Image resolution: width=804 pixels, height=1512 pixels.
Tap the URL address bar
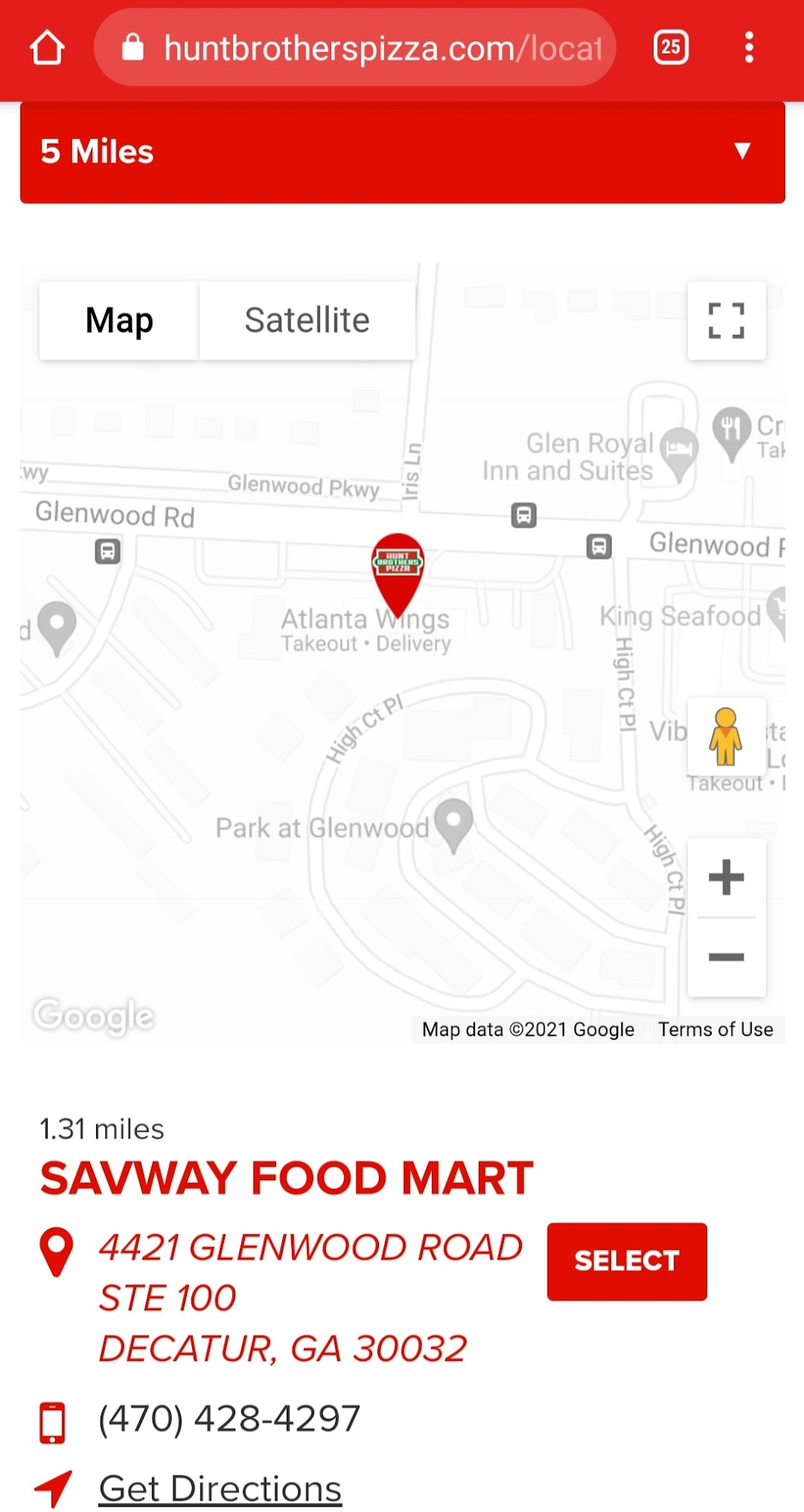coord(355,48)
